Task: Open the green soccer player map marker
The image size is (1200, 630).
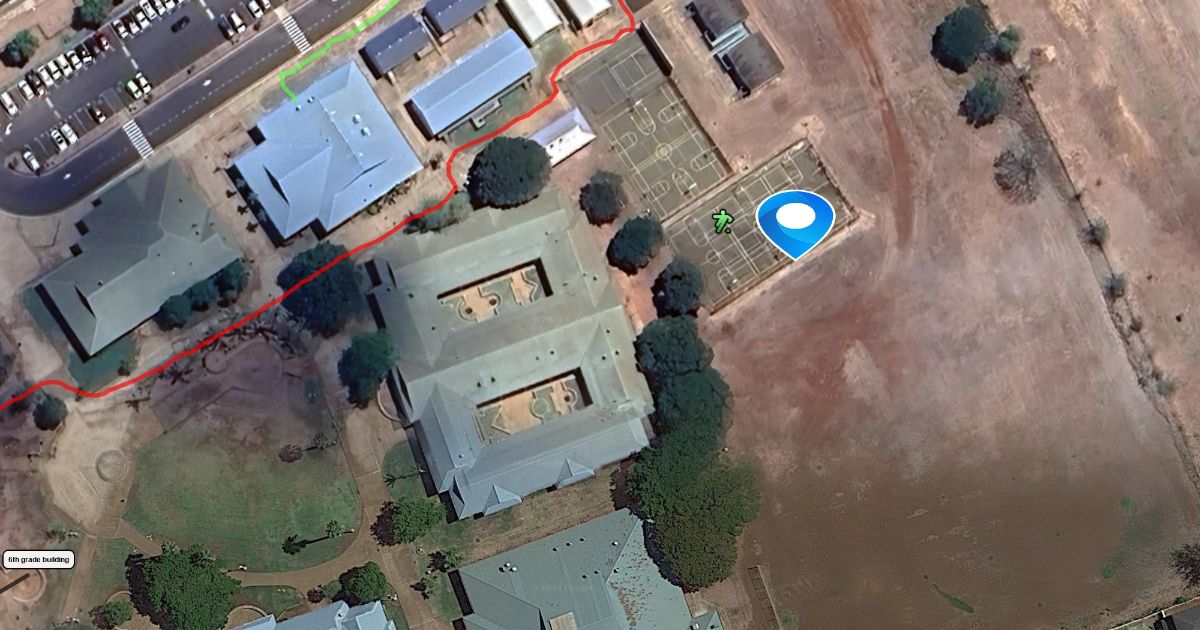Action: [722, 221]
